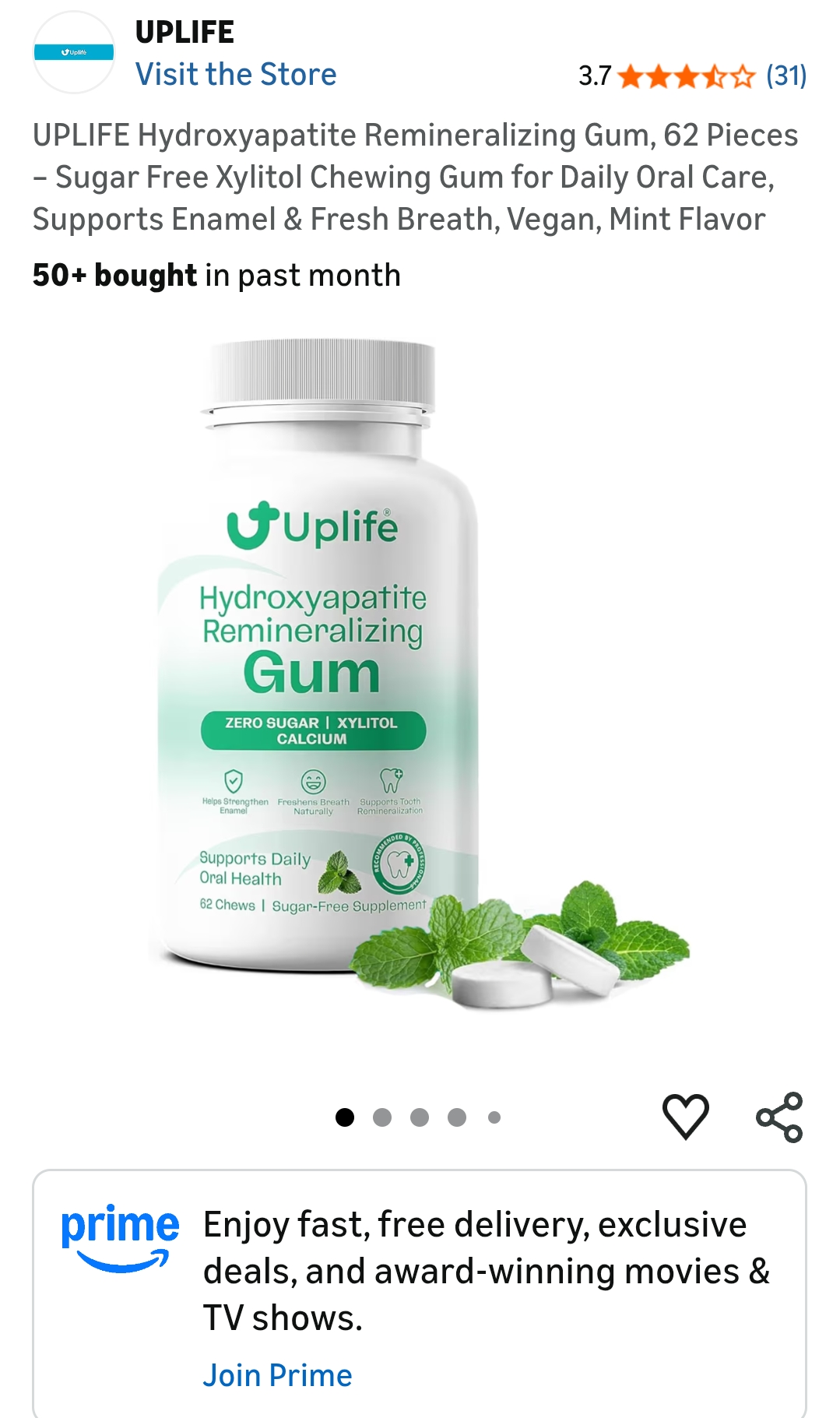Open the share options icon
The image size is (840, 1418).
(781, 1117)
